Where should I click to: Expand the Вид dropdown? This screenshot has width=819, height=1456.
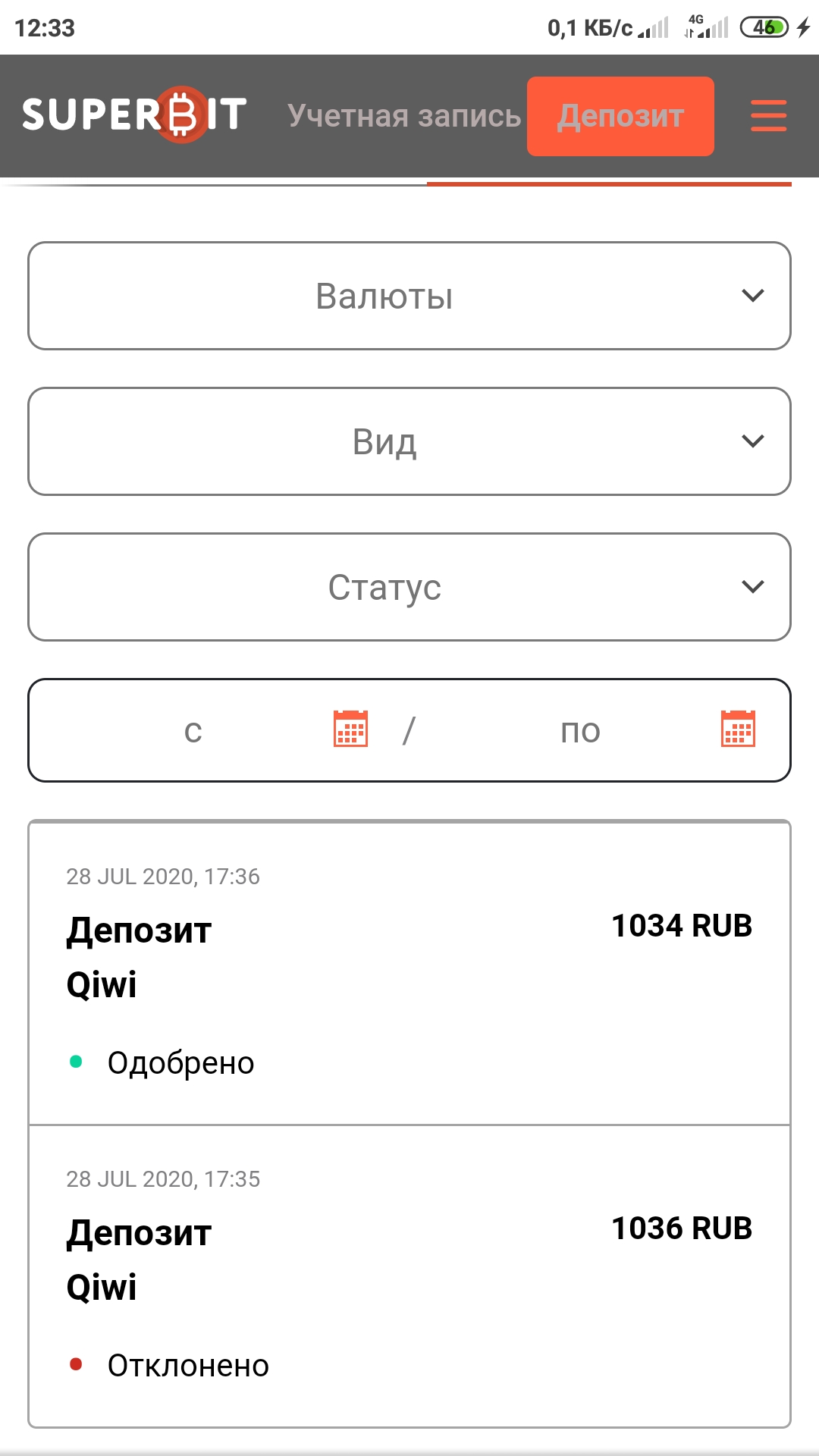[x=409, y=441]
